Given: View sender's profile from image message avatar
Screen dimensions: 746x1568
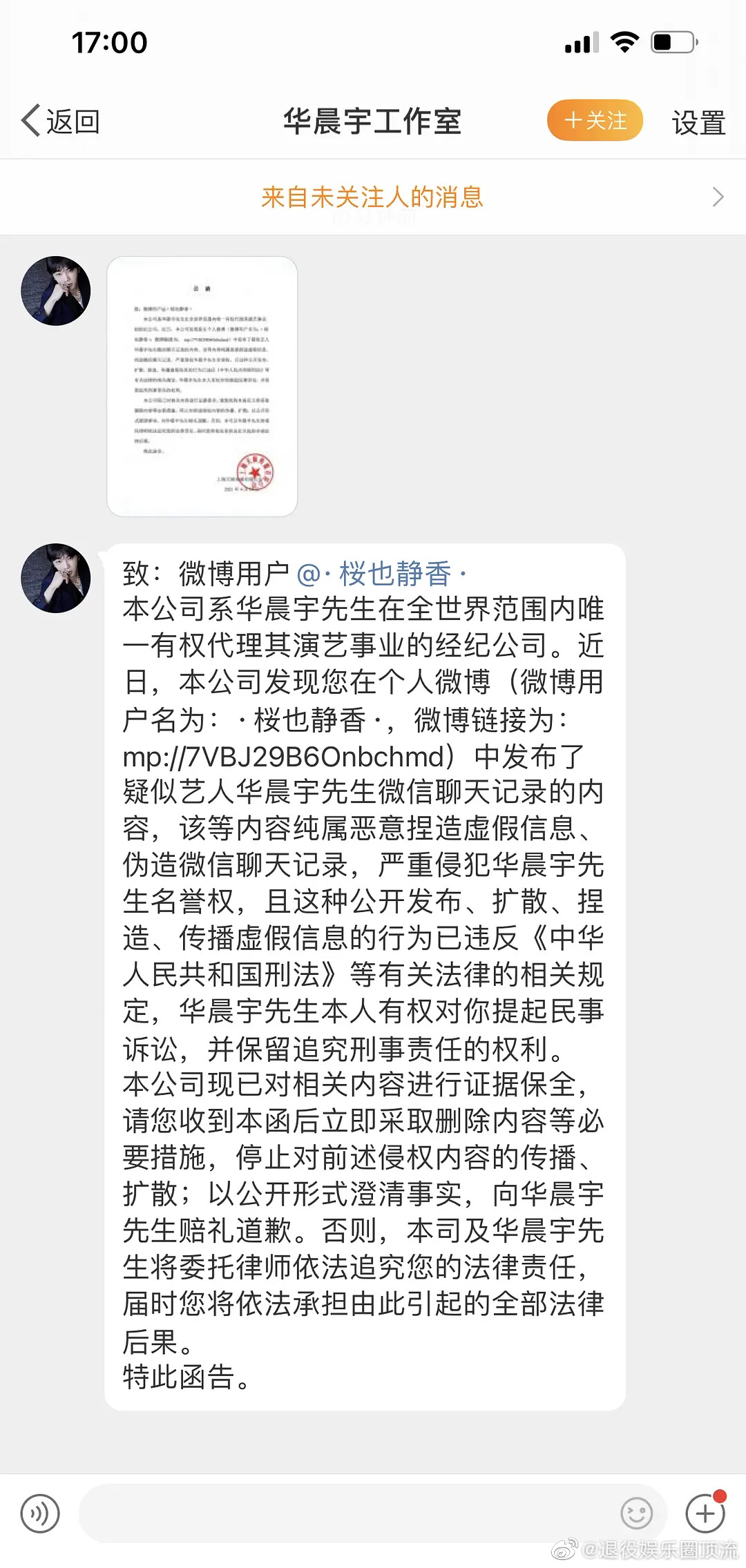Looking at the screenshot, I should (x=56, y=291).
